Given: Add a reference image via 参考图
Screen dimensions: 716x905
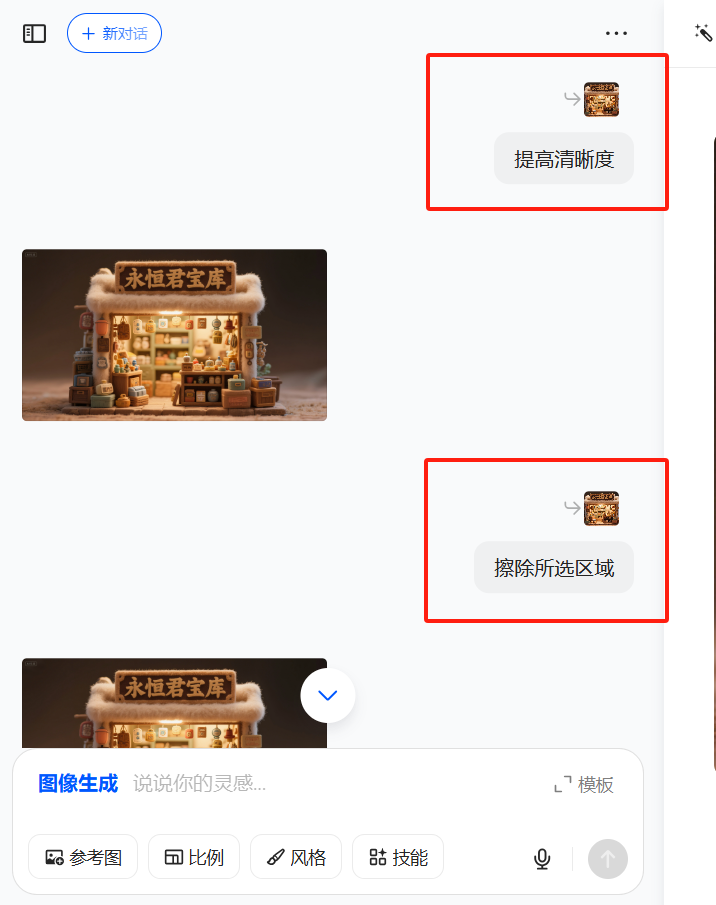Looking at the screenshot, I should coord(83,857).
